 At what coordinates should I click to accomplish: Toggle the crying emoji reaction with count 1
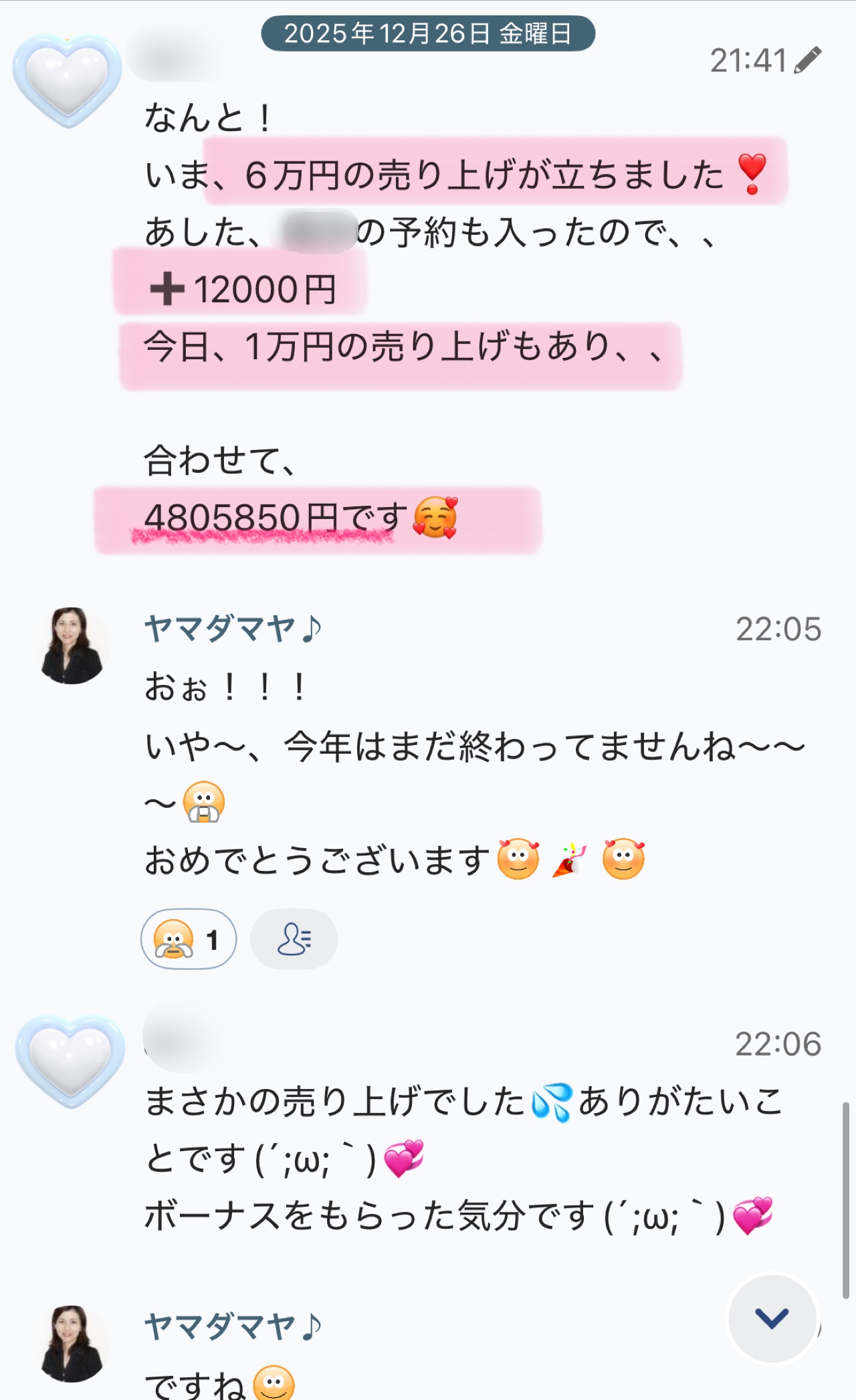[188, 939]
